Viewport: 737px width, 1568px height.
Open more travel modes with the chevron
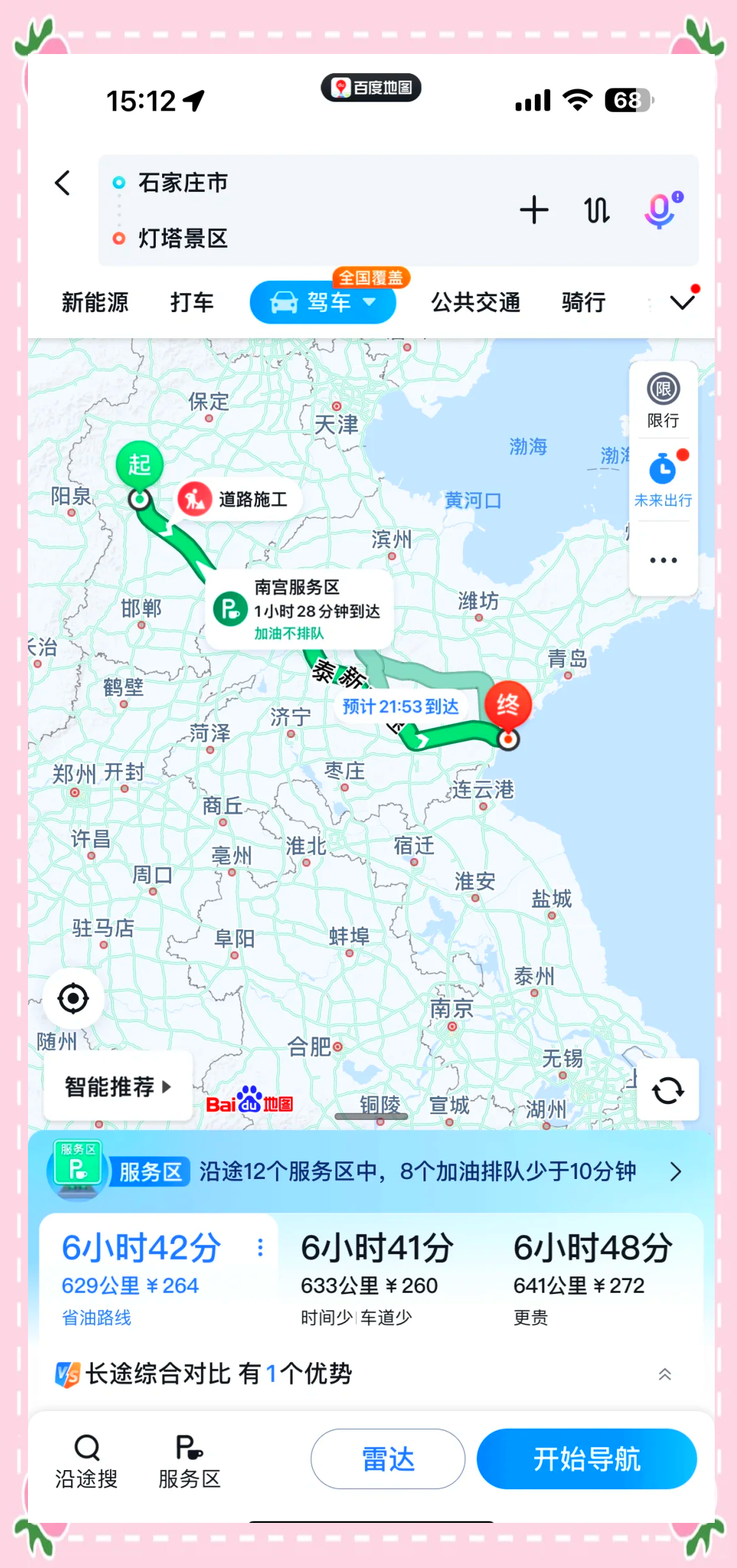pos(681,301)
